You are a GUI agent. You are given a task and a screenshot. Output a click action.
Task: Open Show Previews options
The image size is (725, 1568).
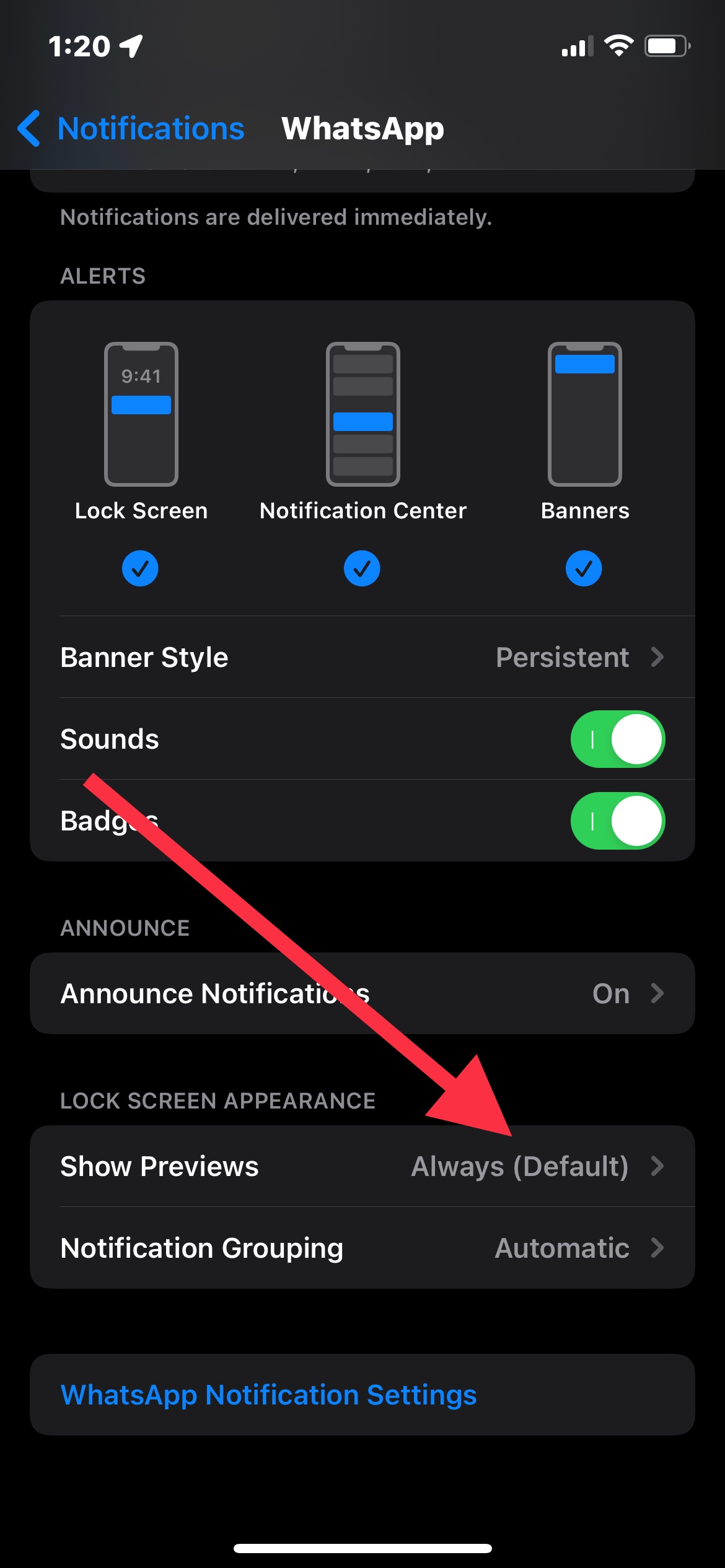[x=362, y=1166]
